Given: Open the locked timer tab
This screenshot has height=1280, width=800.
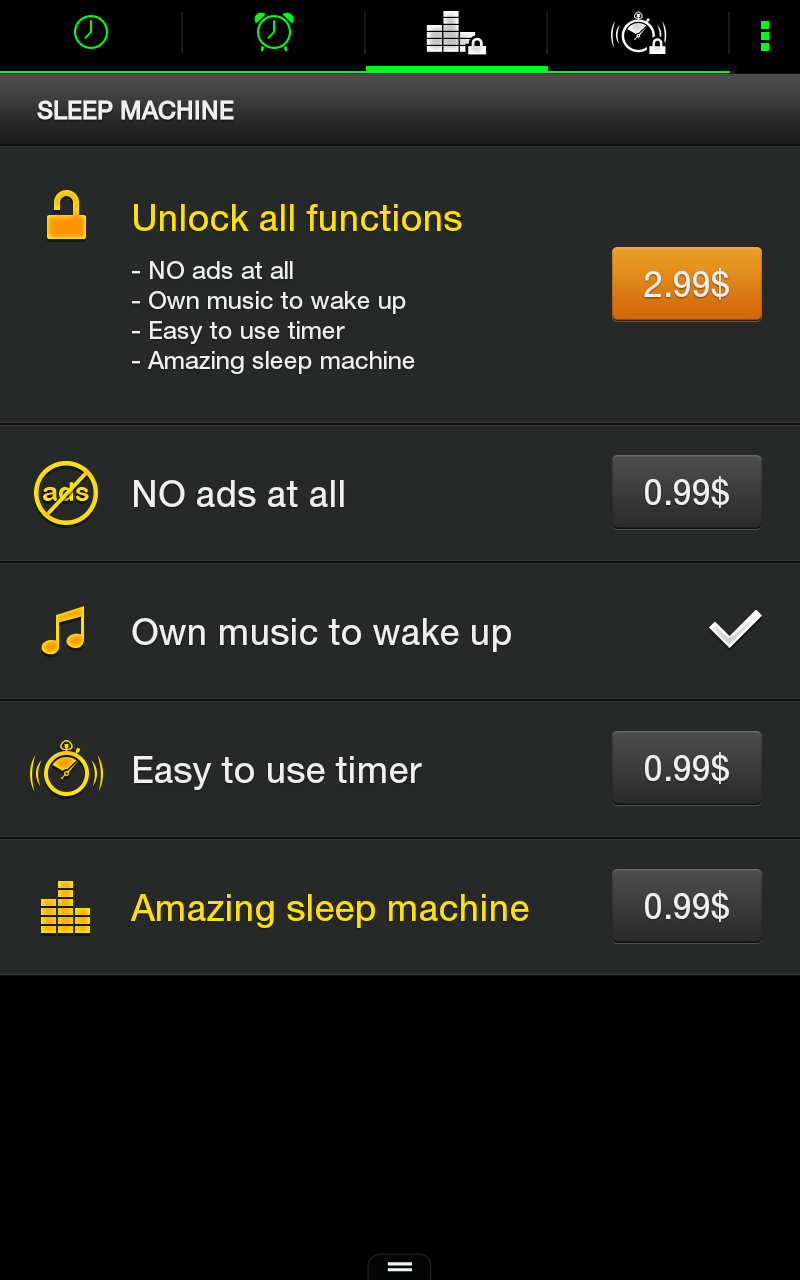Looking at the screenshot, I should [x=638, y=33].
